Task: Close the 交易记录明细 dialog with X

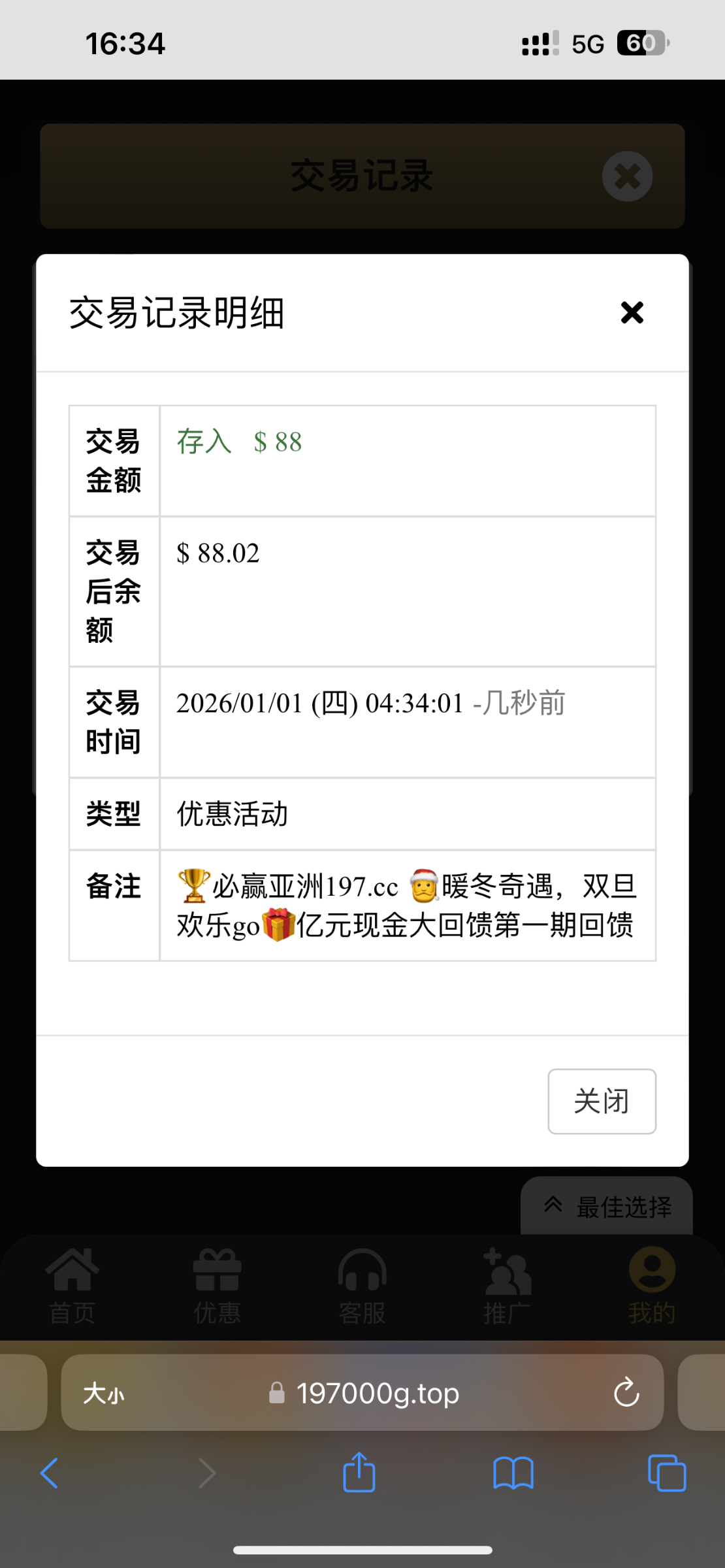Action: (632, 312)
